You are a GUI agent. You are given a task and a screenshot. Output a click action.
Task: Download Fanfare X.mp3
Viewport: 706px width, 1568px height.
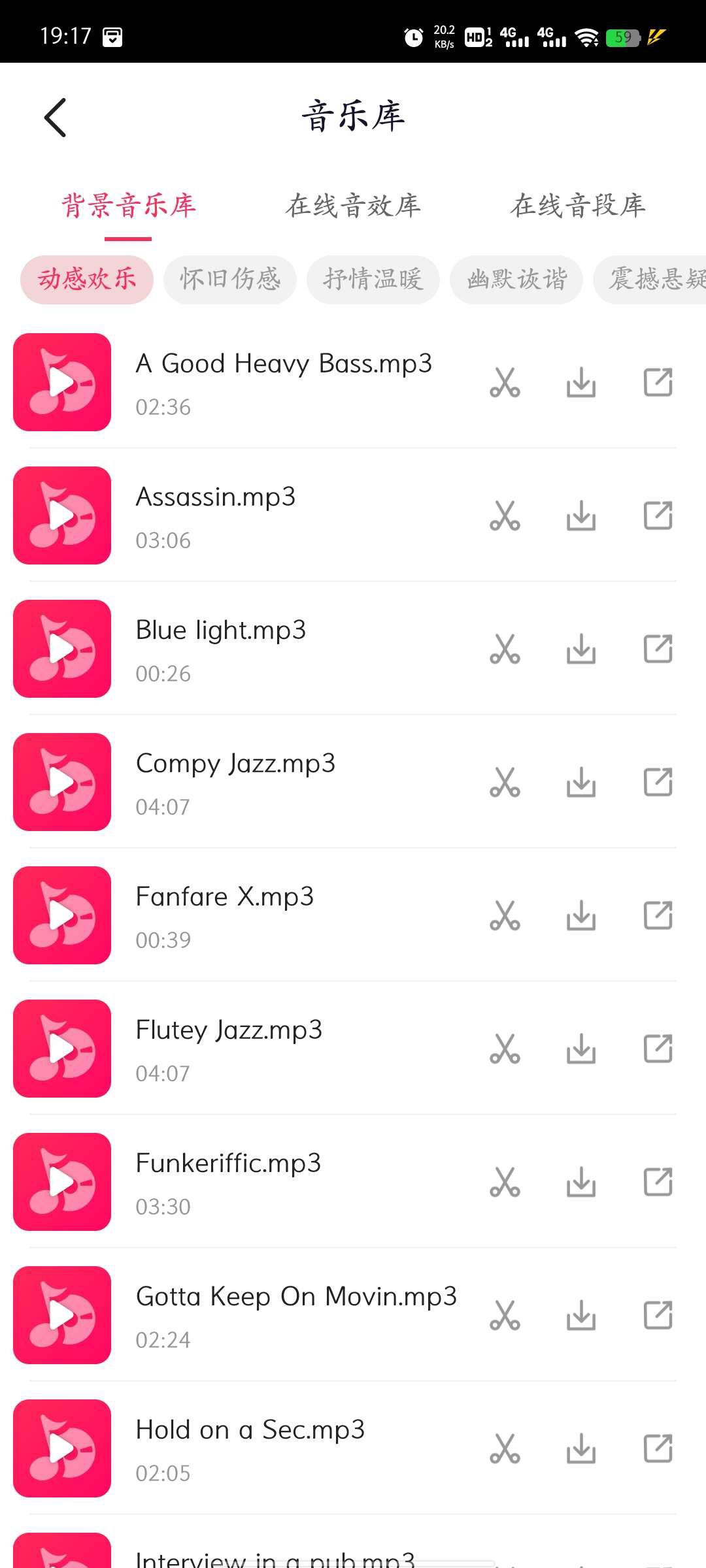point(580,915)
